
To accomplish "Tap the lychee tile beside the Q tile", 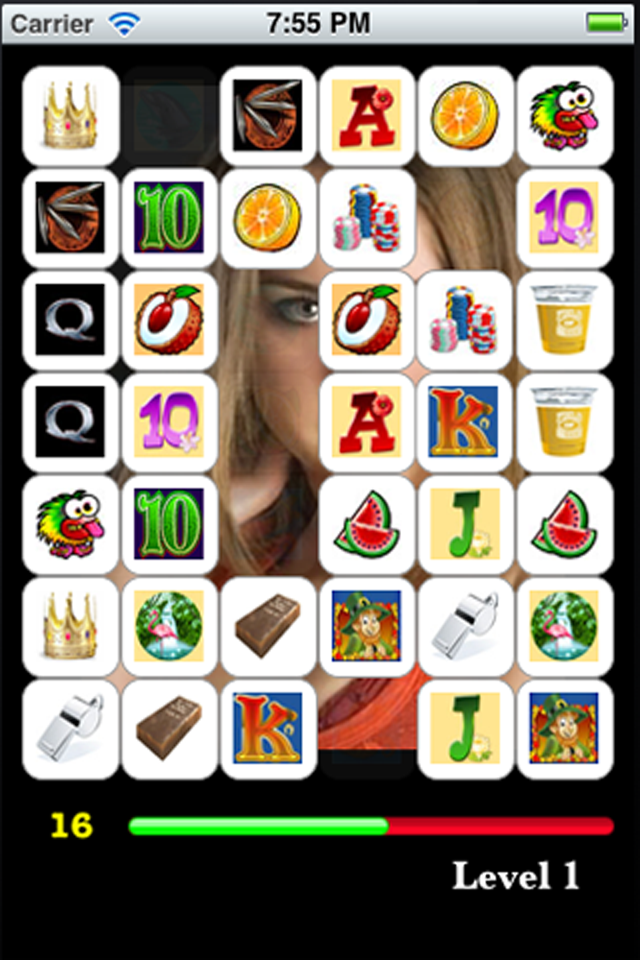I will click(169, 320).
